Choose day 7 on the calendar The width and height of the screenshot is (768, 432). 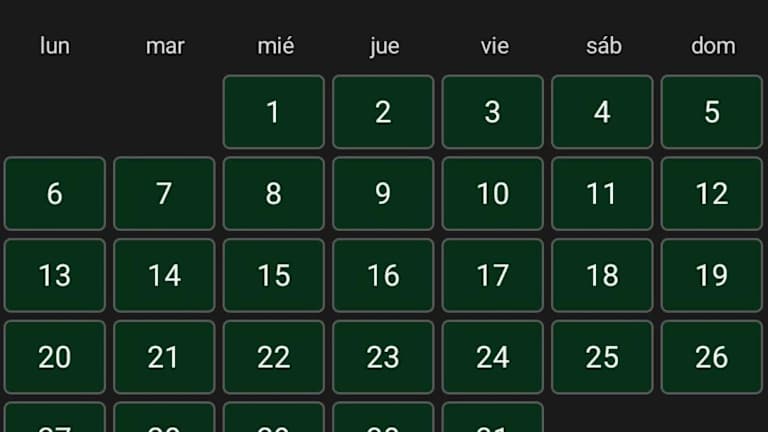click(x=164, y=194)
